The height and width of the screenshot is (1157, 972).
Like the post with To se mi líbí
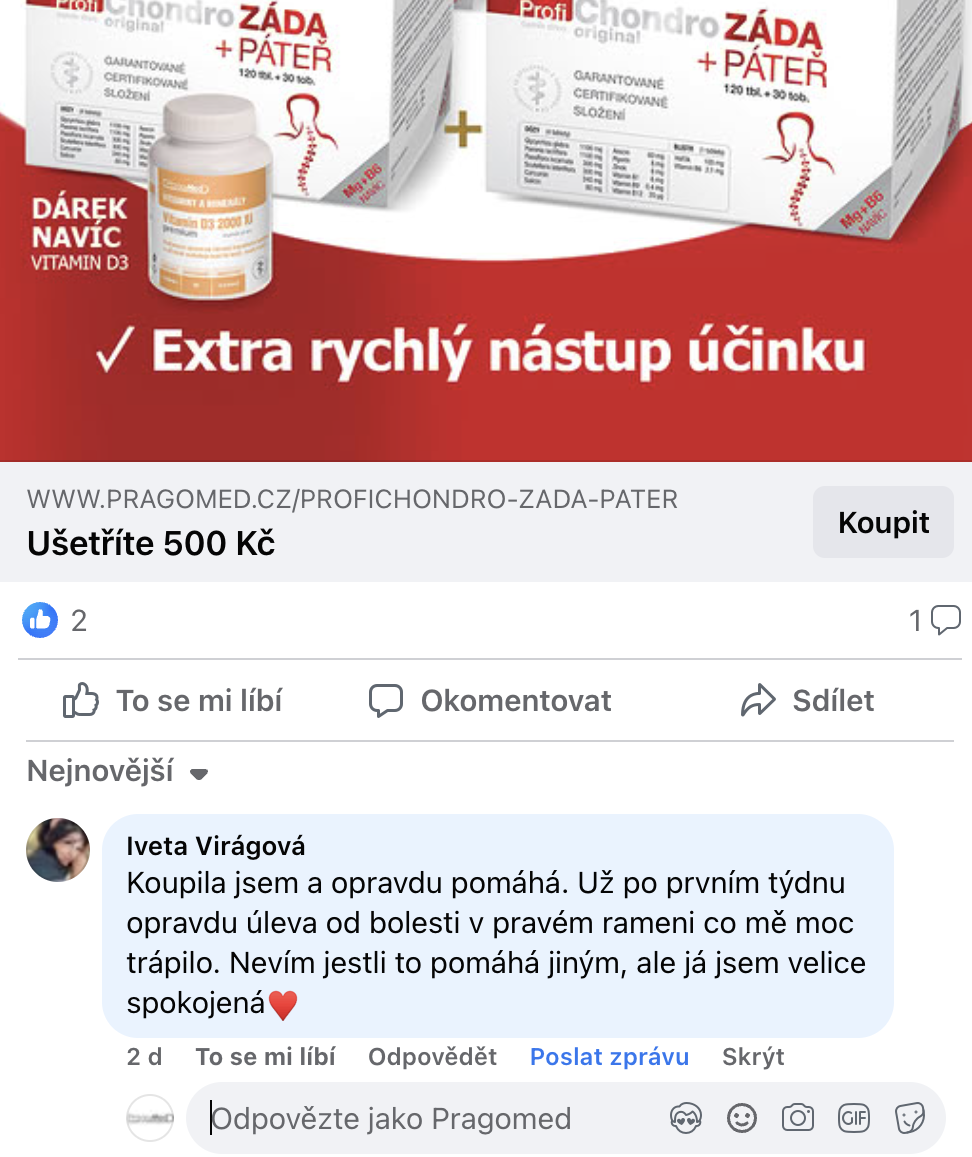click(x=172, y=701)
